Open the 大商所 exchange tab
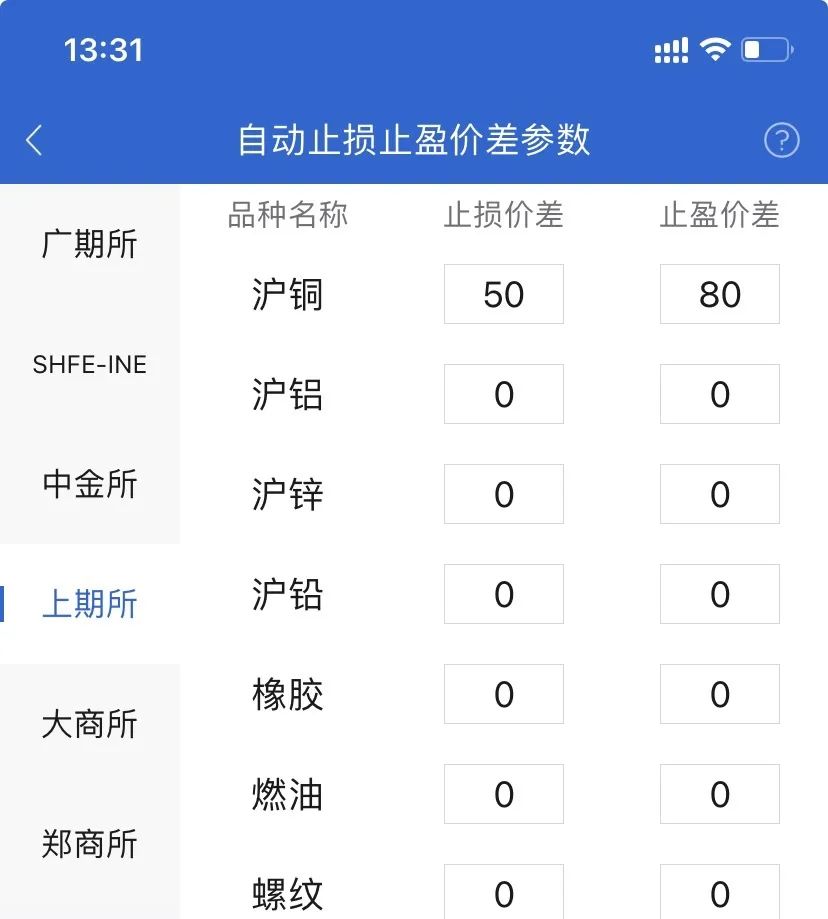Screen dimensions: 828x919 point(90,724)
